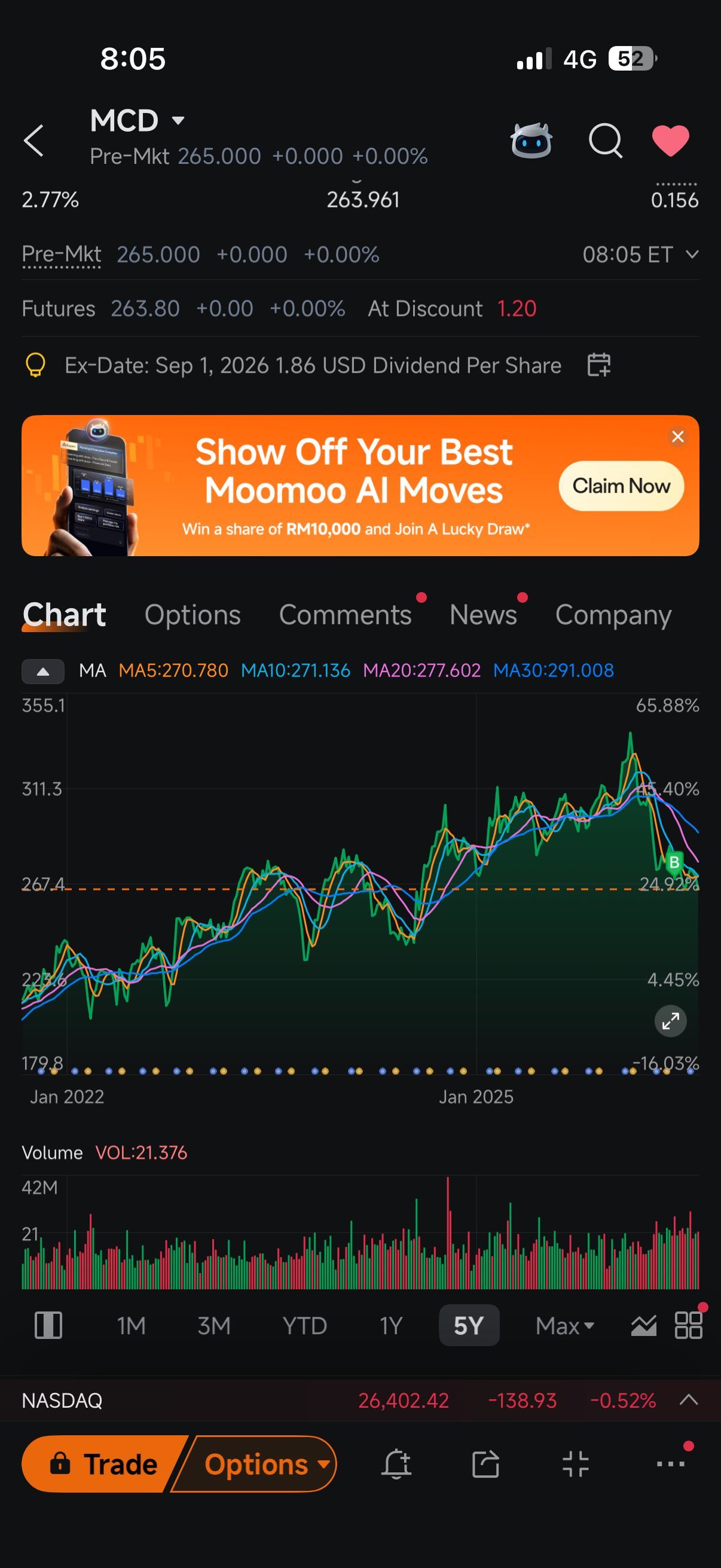The width and height of the screenshot is (721, 1568).
Task: Open the Moomoo AI robot assistant
Action: pyautogui.click(x=531, y=141)
